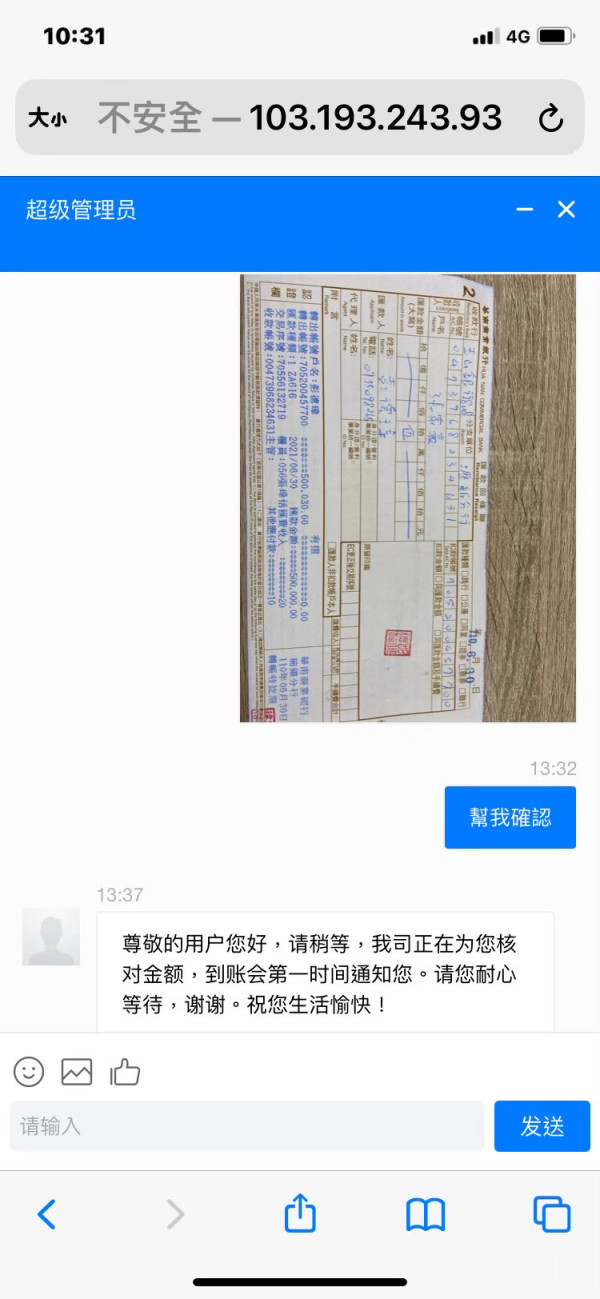The image size is (600, 1299).
Task: Send a thumbs-up with the like icon
Action: [125, 1072]
